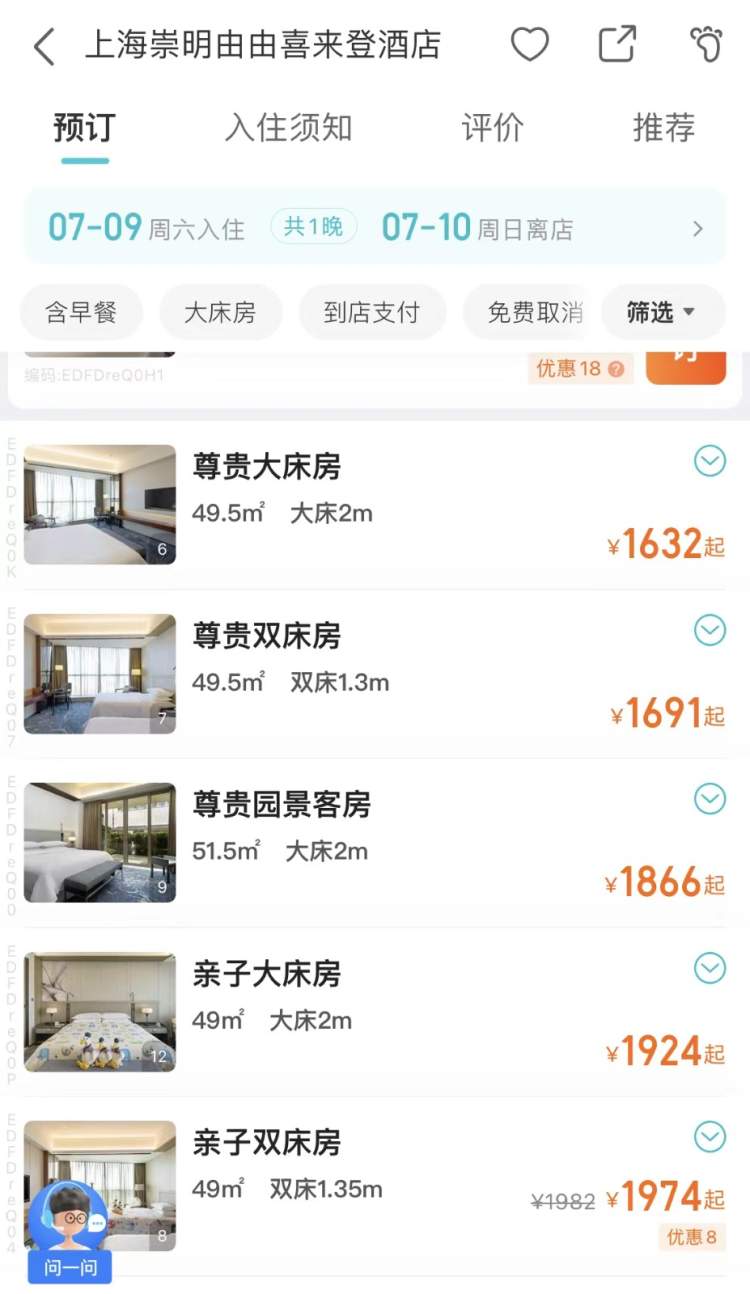Viewport: 750px width, 1294px height.
Task: Go back using the back arrow
Action: point(44,46)
